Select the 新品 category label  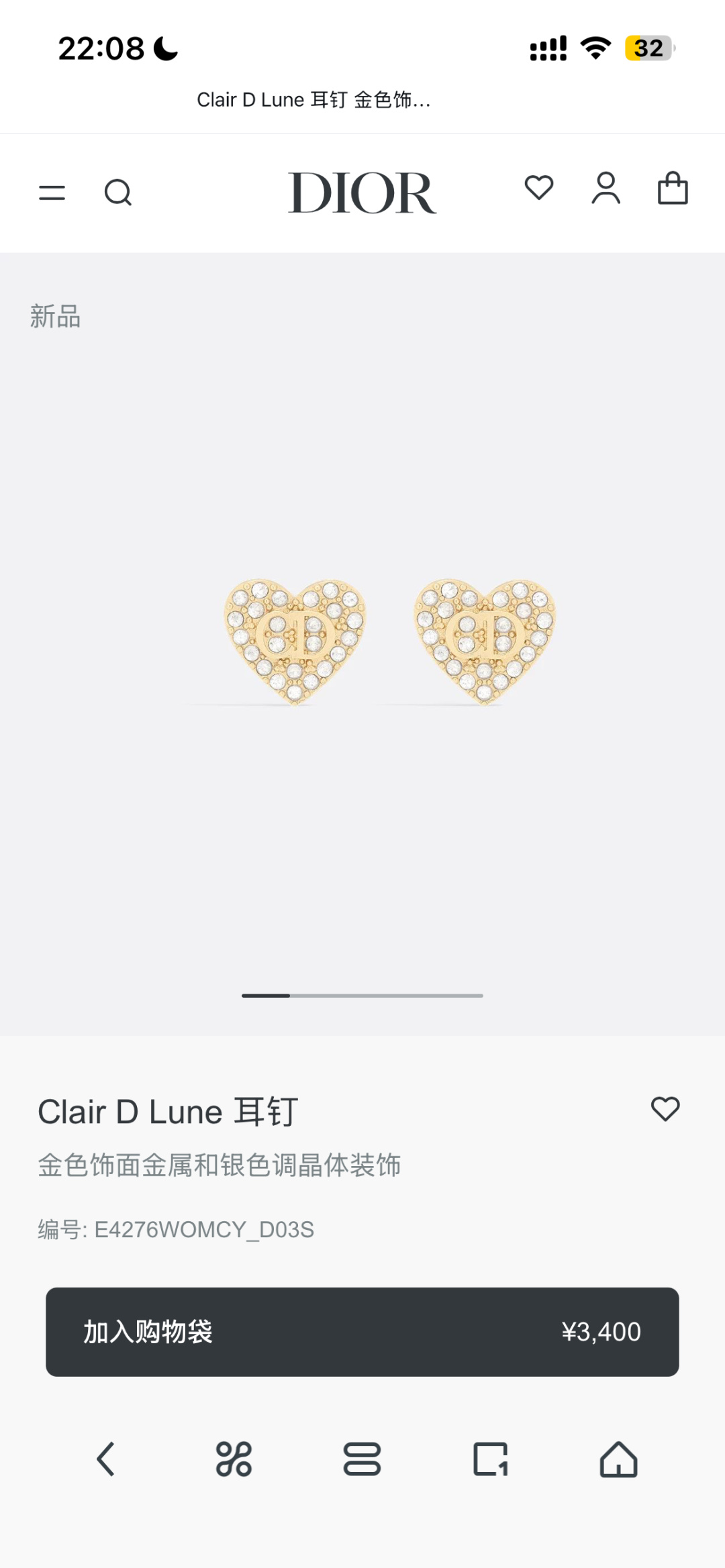point(55,317)
